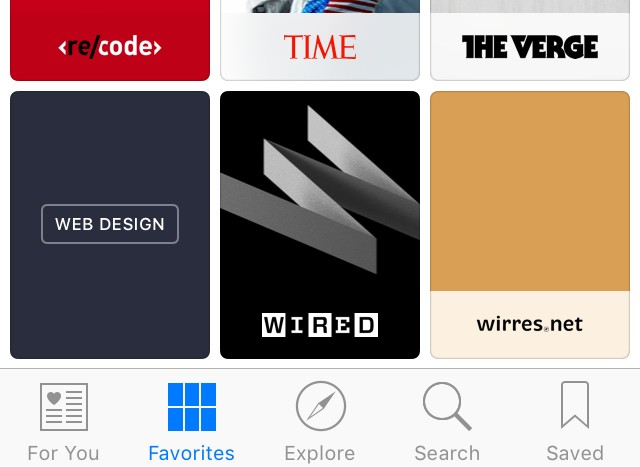Select the Favorites tab
This screenshot has width=640, height=467.
(191, 420)
